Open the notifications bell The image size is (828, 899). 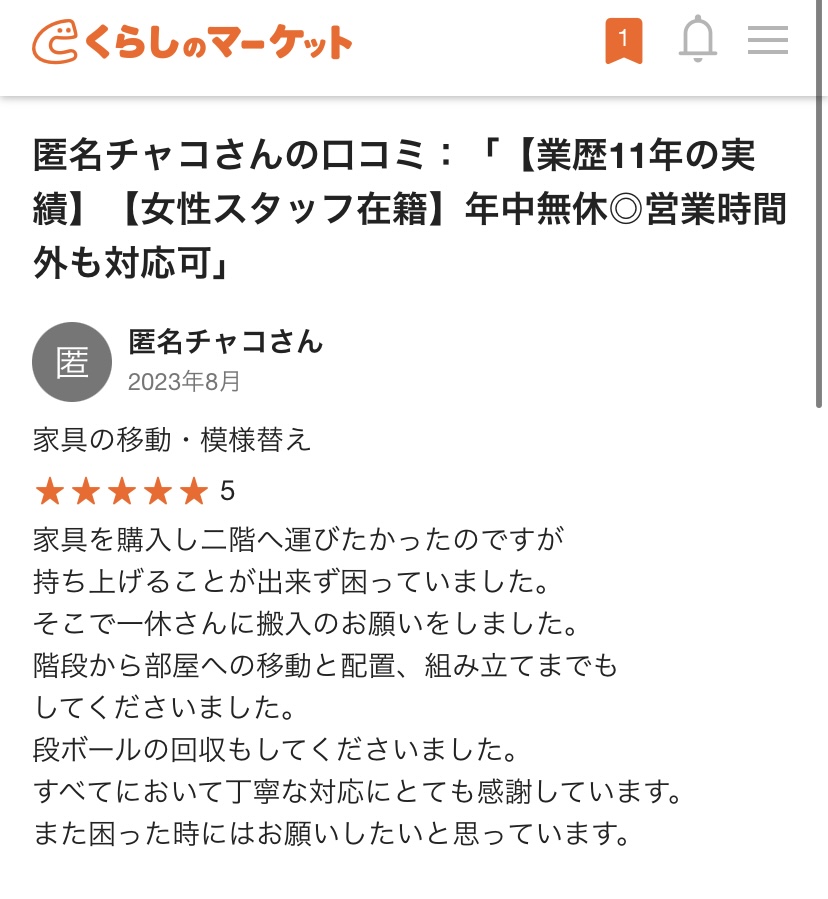[x=698, y=41]
